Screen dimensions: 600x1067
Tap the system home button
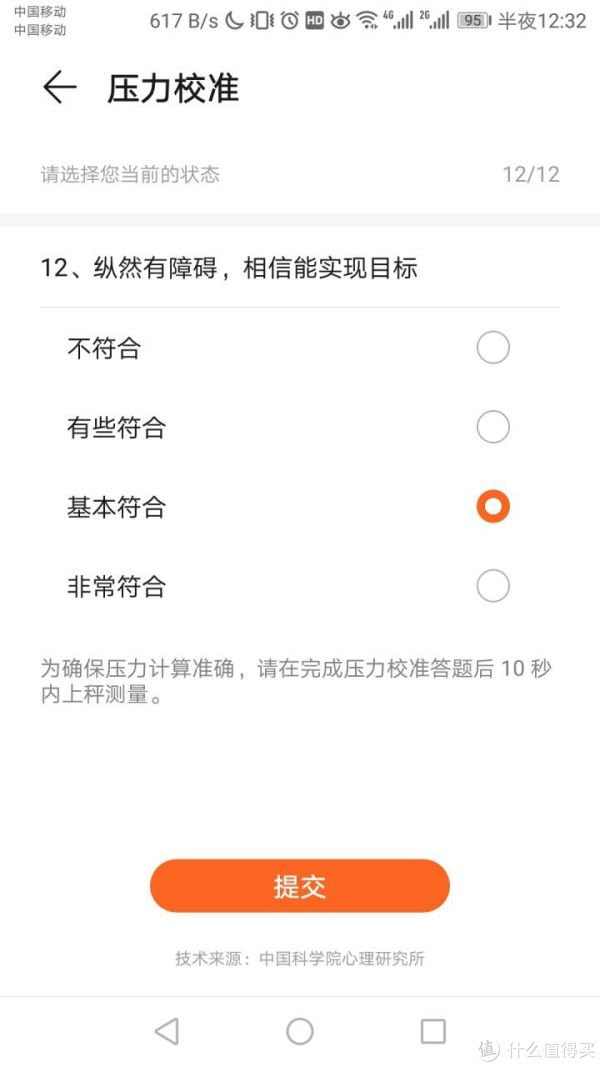(x=300, y=1031)
